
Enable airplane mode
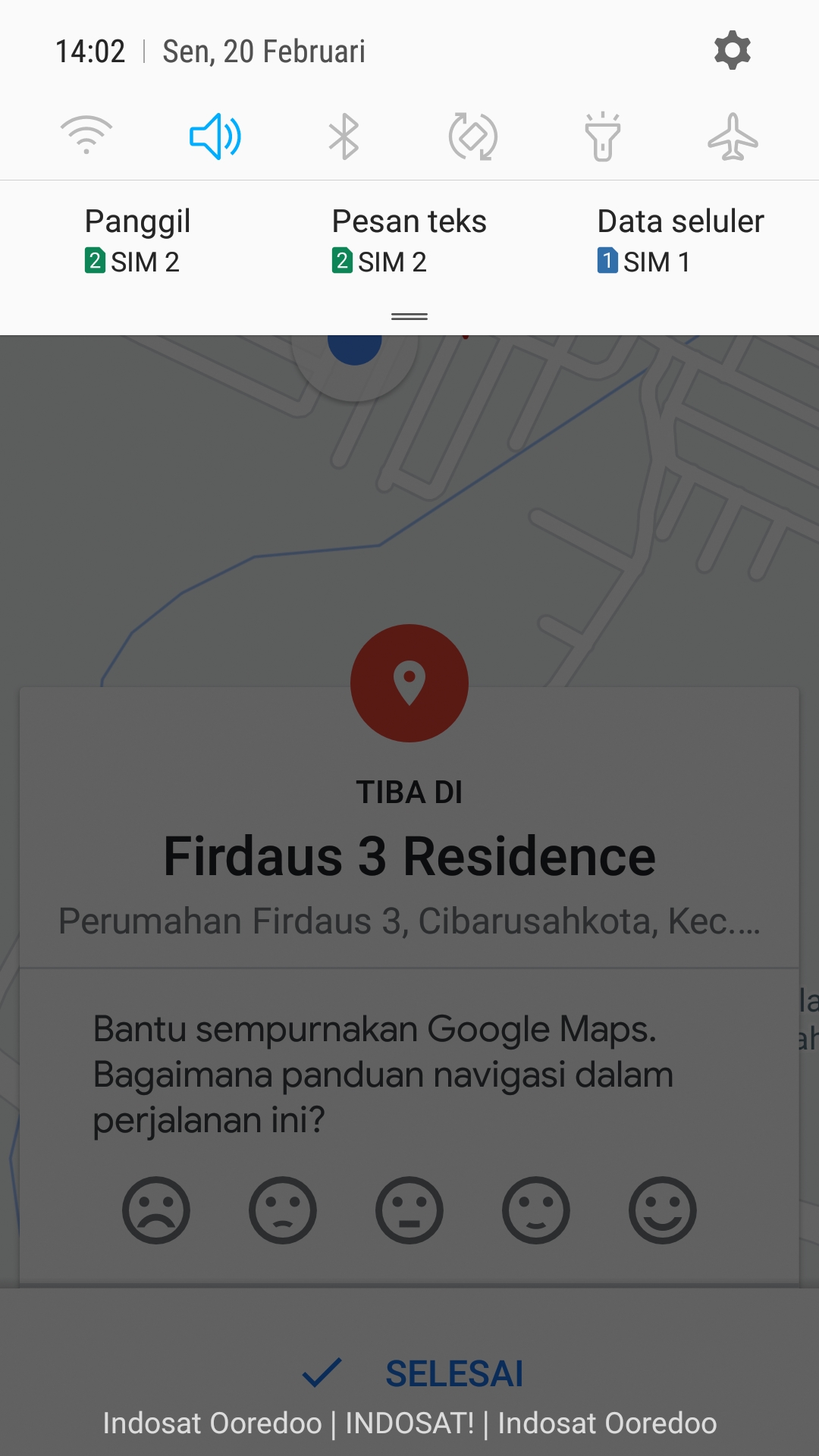tap(733, 136)
